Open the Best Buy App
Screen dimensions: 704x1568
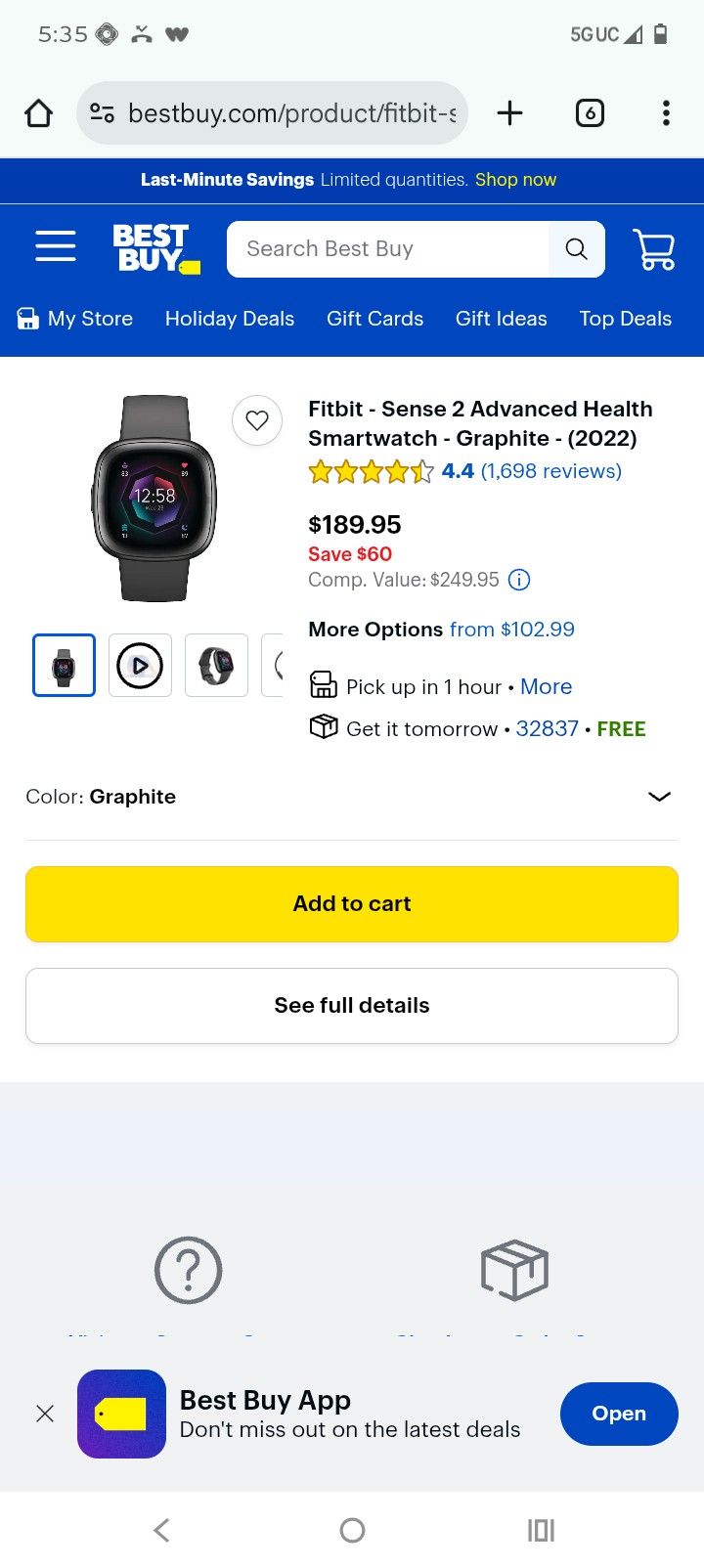coord(618,1414)
